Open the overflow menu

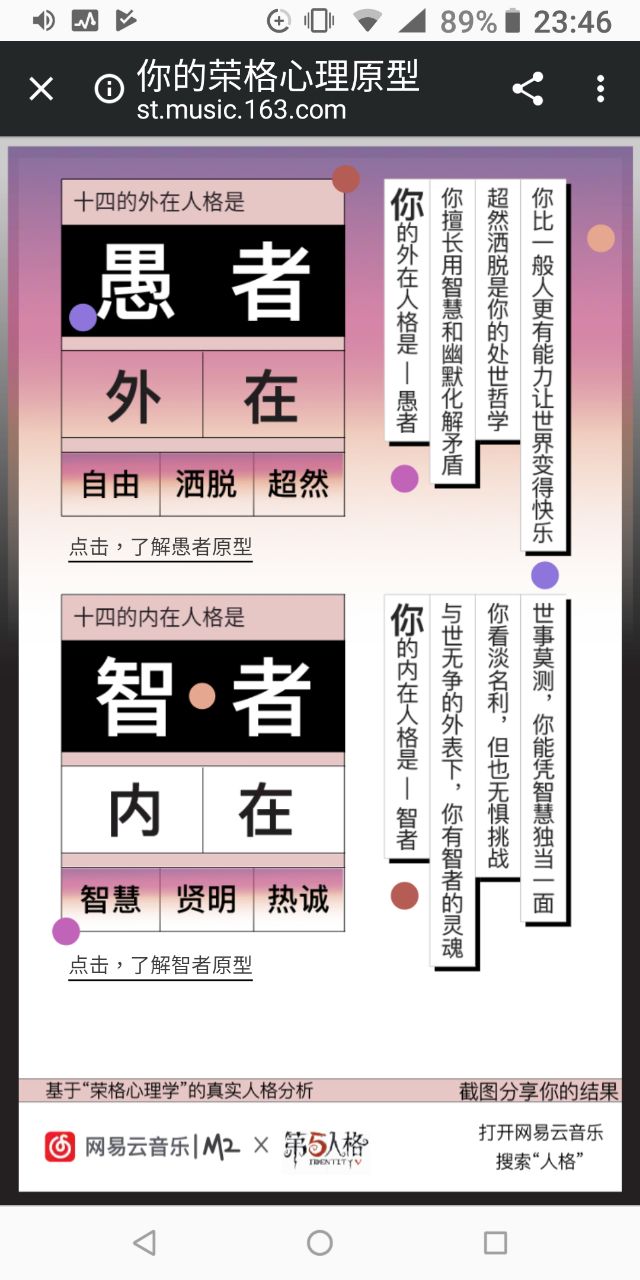click(x=600, y=89)
